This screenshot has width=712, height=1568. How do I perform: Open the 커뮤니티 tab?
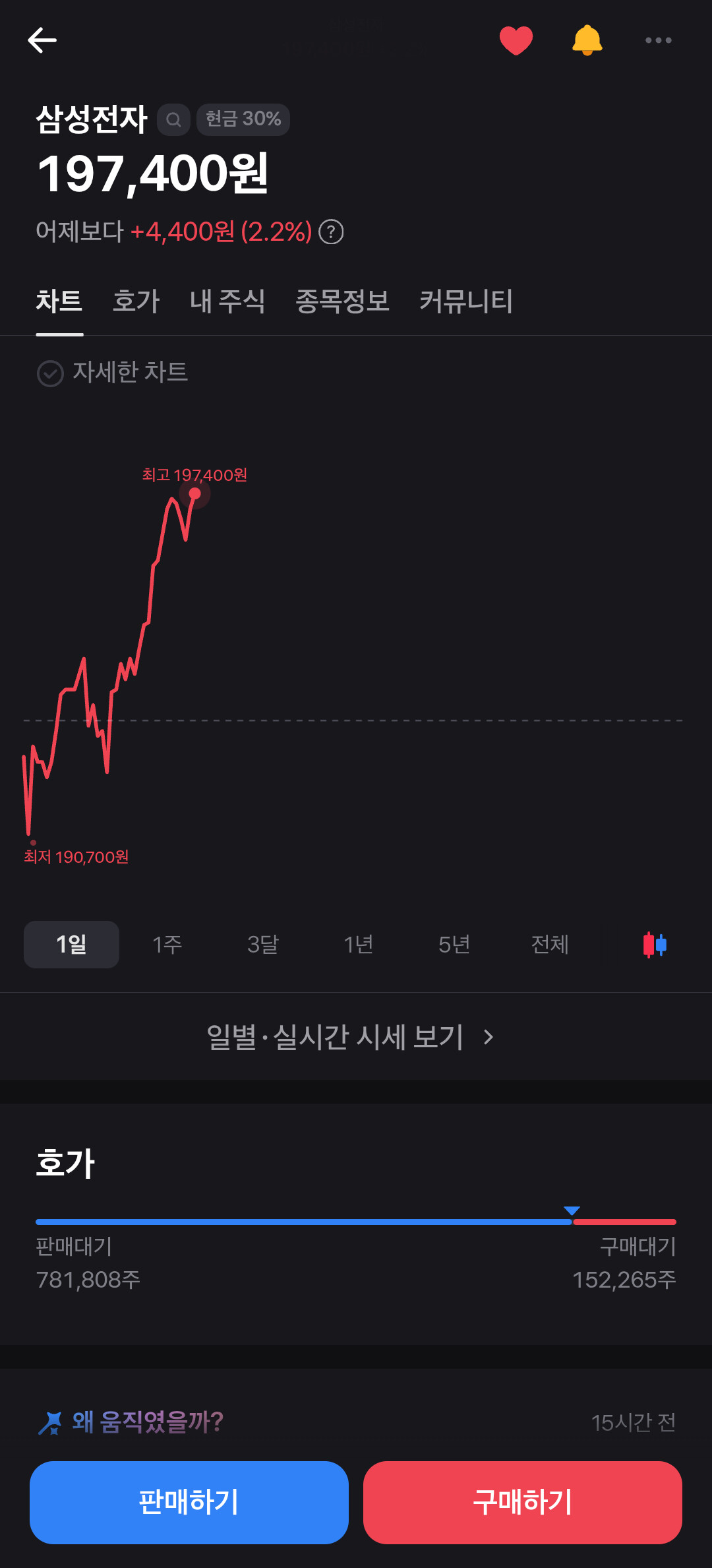coord(466,301)
